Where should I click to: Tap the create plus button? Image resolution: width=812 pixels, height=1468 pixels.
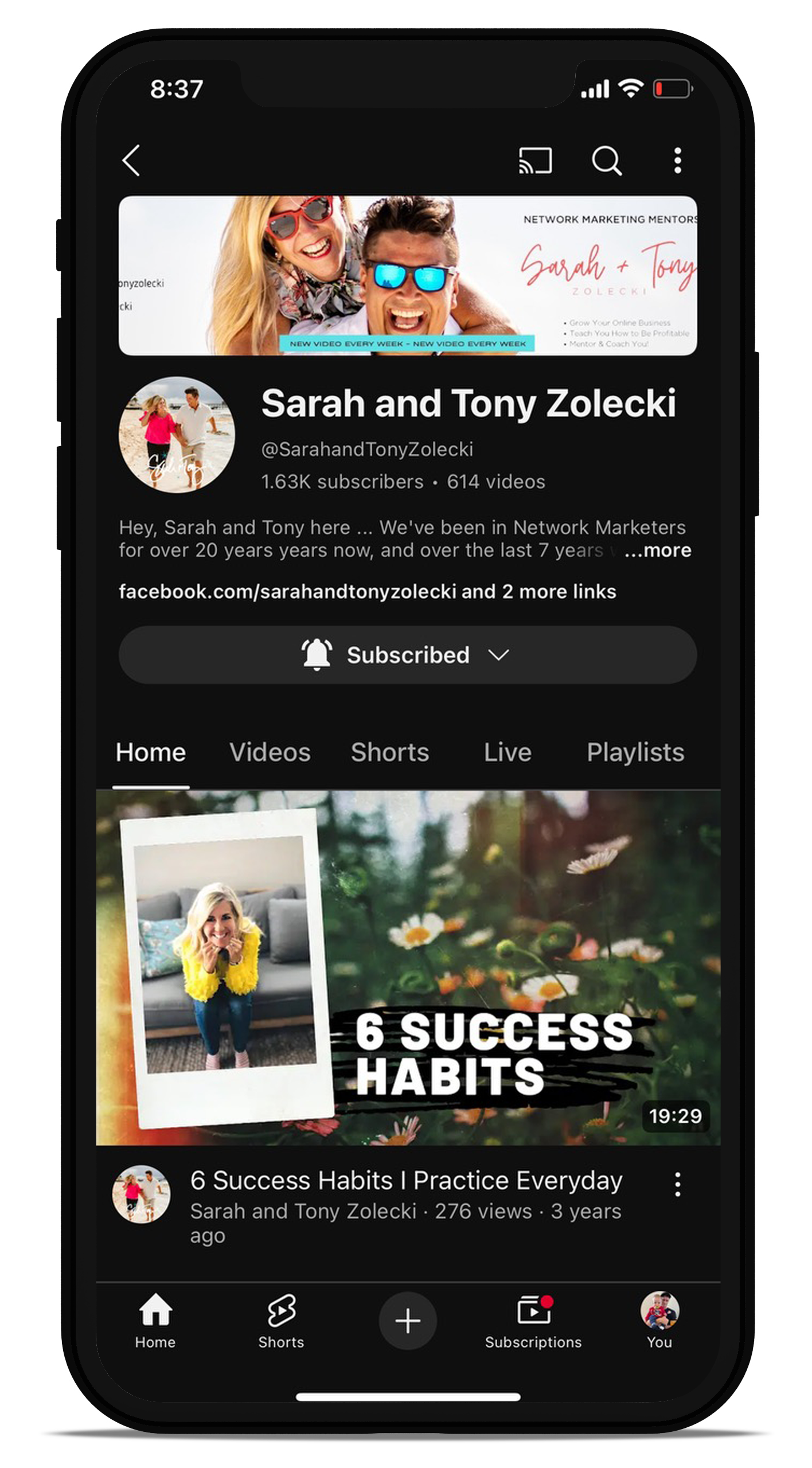pyautogui.click(x=407, y=1320)
